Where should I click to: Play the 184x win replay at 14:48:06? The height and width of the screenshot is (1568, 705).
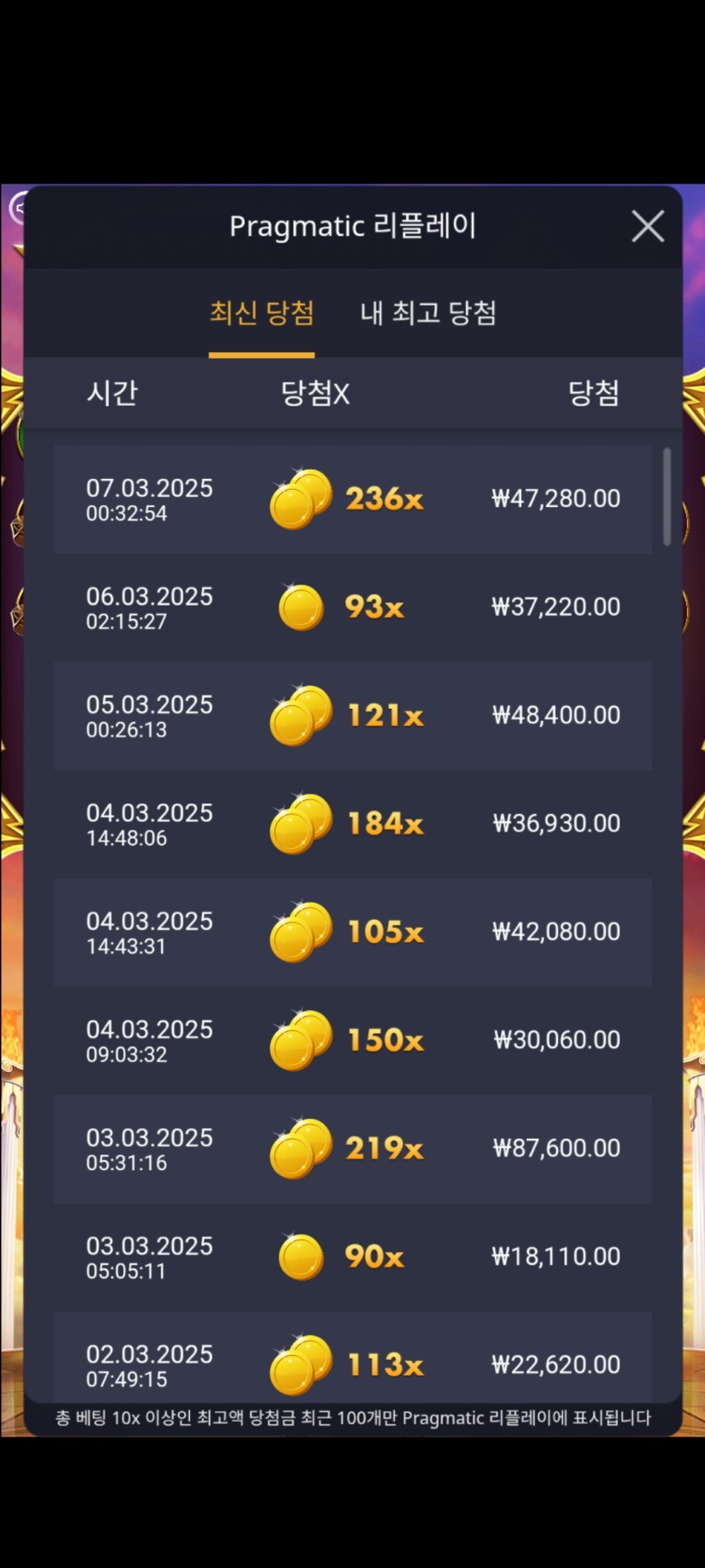pos(352,824)
